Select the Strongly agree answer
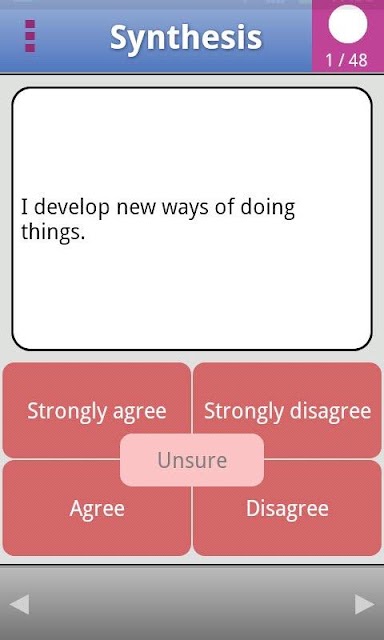This screenshot has width=384, height=640. point(97,410)
